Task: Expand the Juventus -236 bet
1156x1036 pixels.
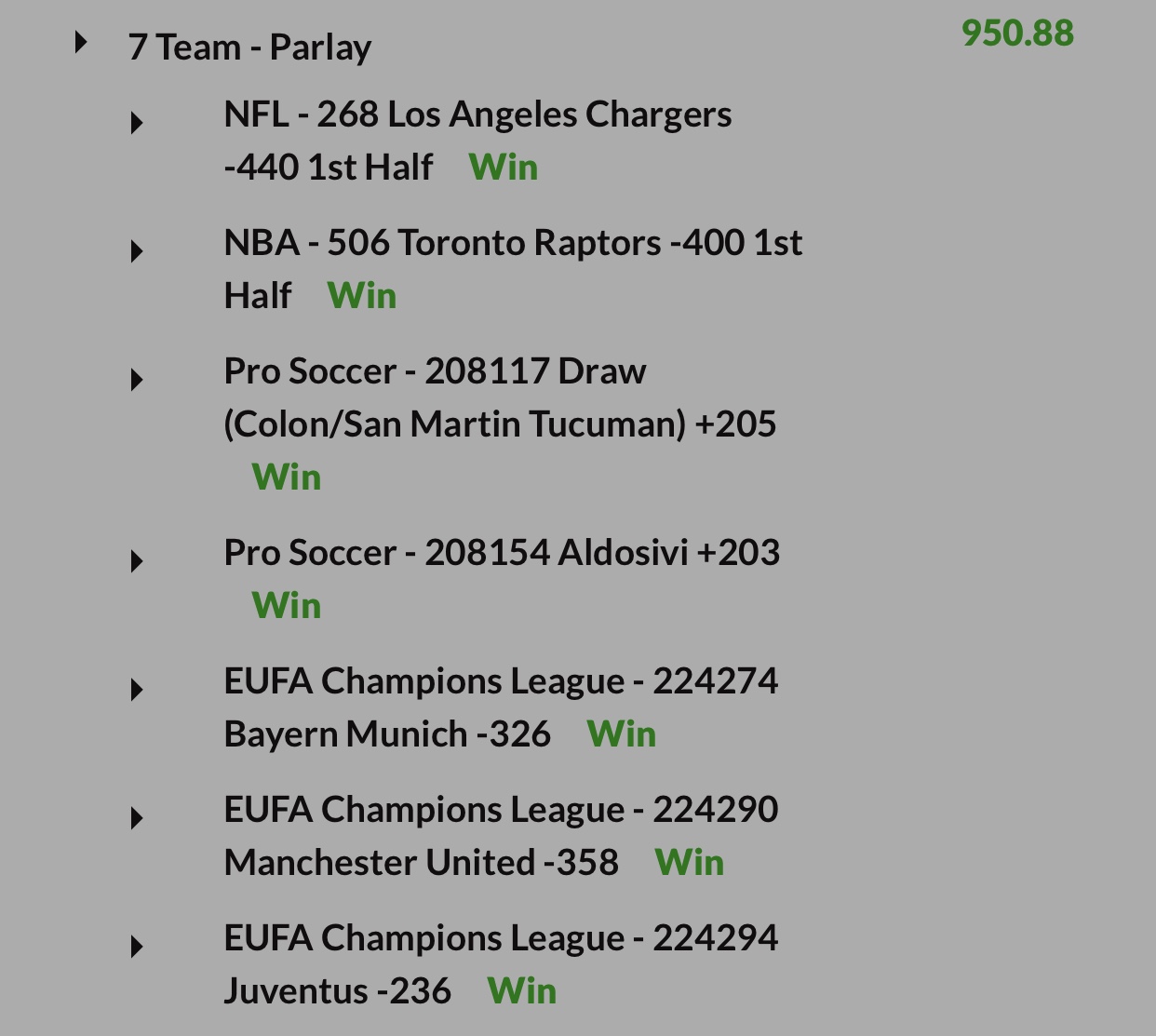Action: [x=137, y=946]
